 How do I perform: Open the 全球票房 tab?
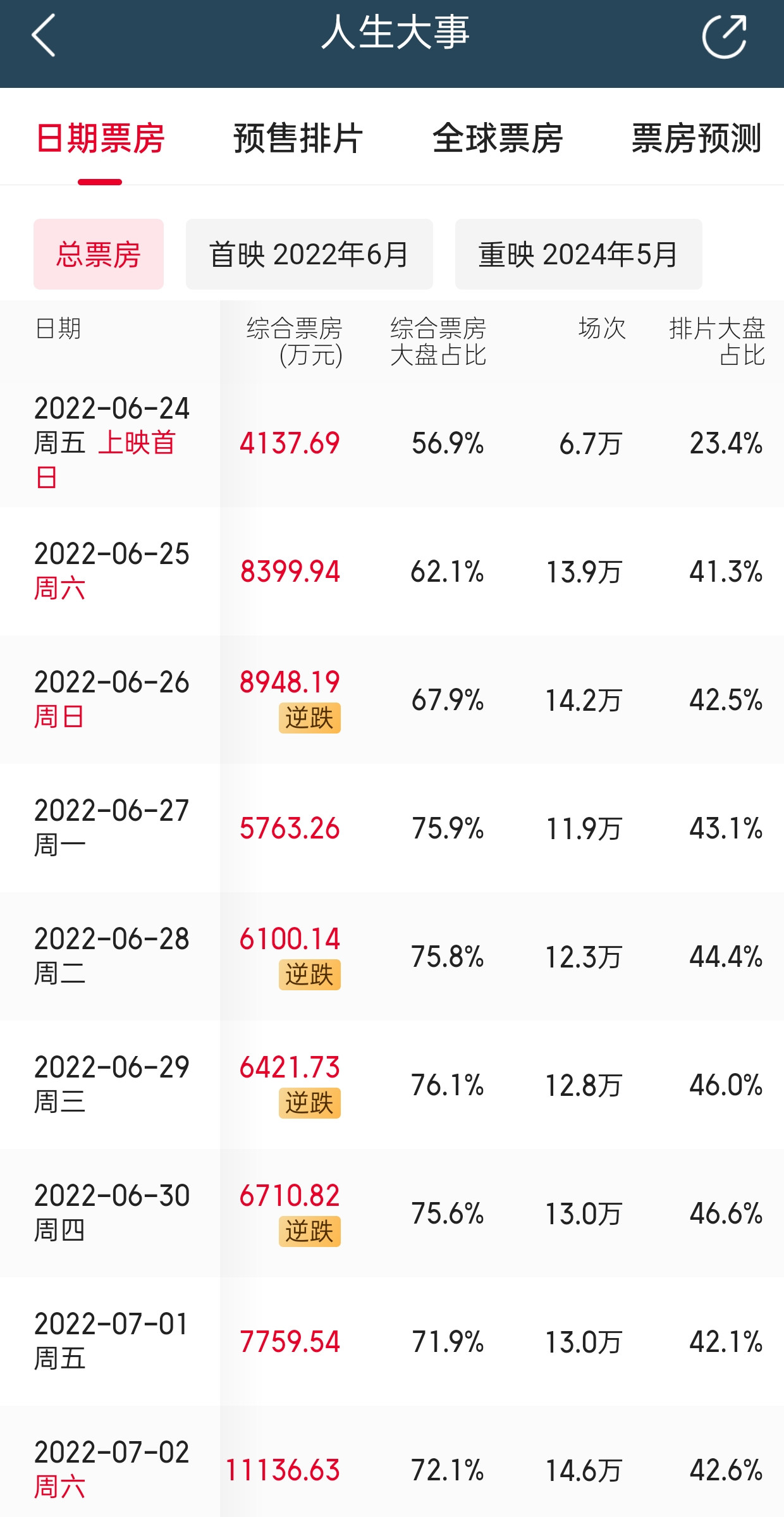point(498,138)
